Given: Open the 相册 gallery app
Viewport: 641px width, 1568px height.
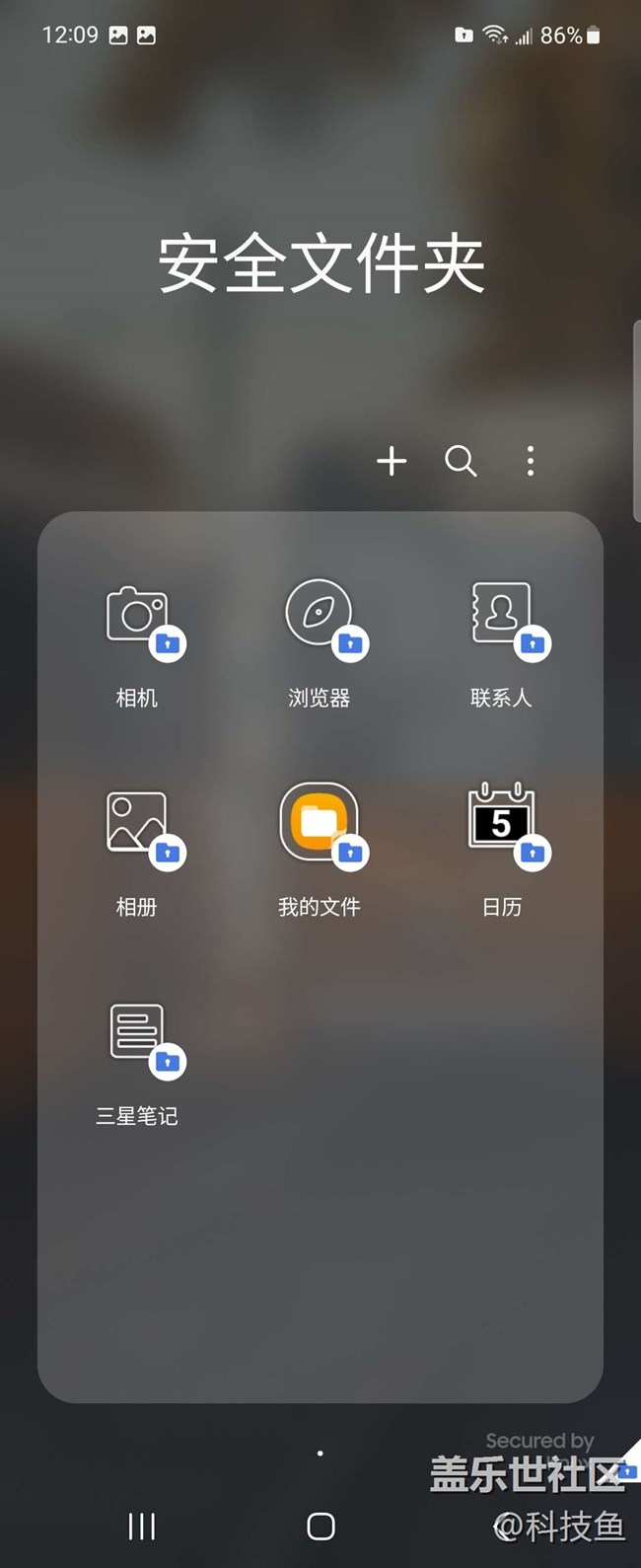Looking at the screenshot, I should (x=138, y=825).
